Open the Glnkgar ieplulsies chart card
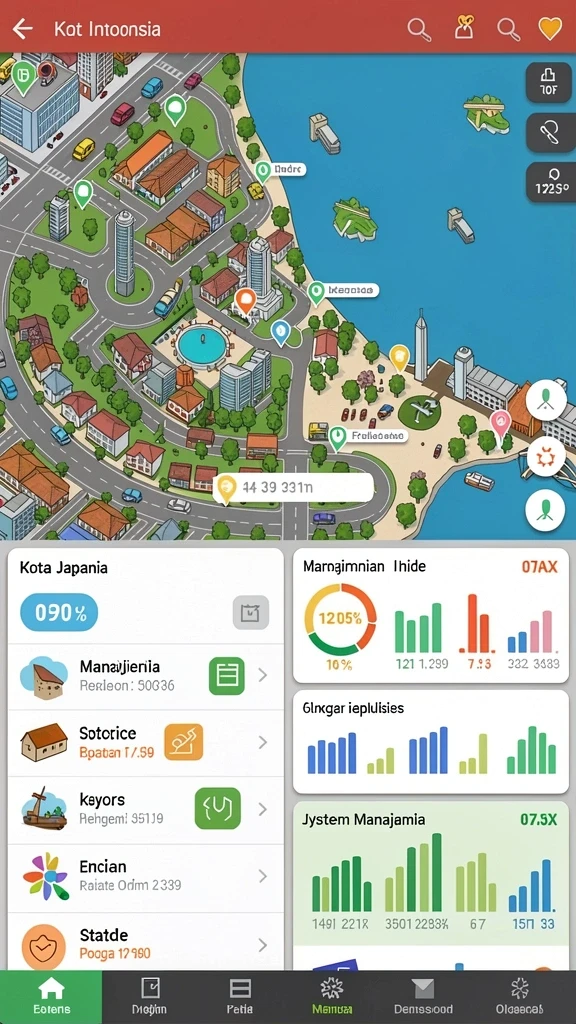Image resolution: width=576 pixels, height=1024 pixels. pyautogui.click(x=431, y=741)
